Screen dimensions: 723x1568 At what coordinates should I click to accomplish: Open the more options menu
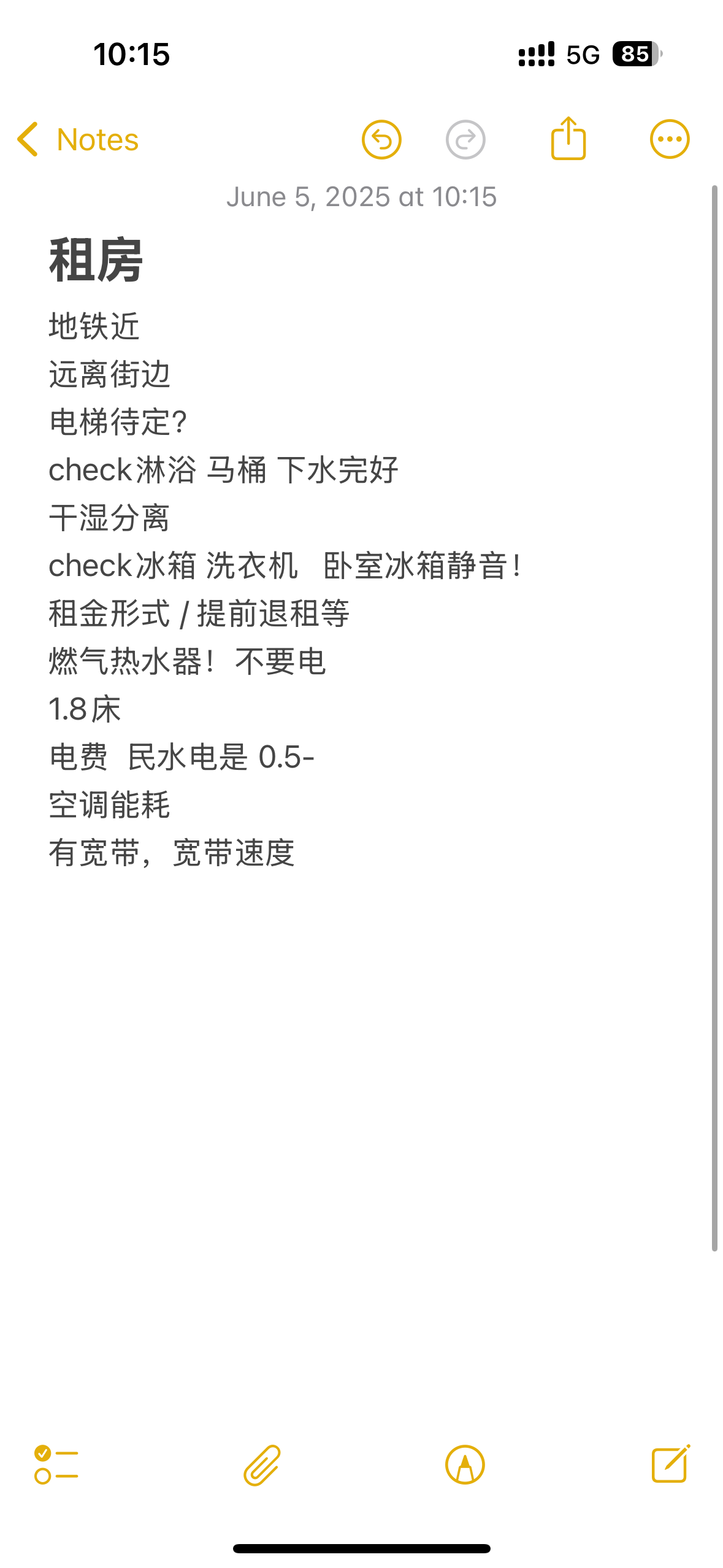[x=670, y=139]
